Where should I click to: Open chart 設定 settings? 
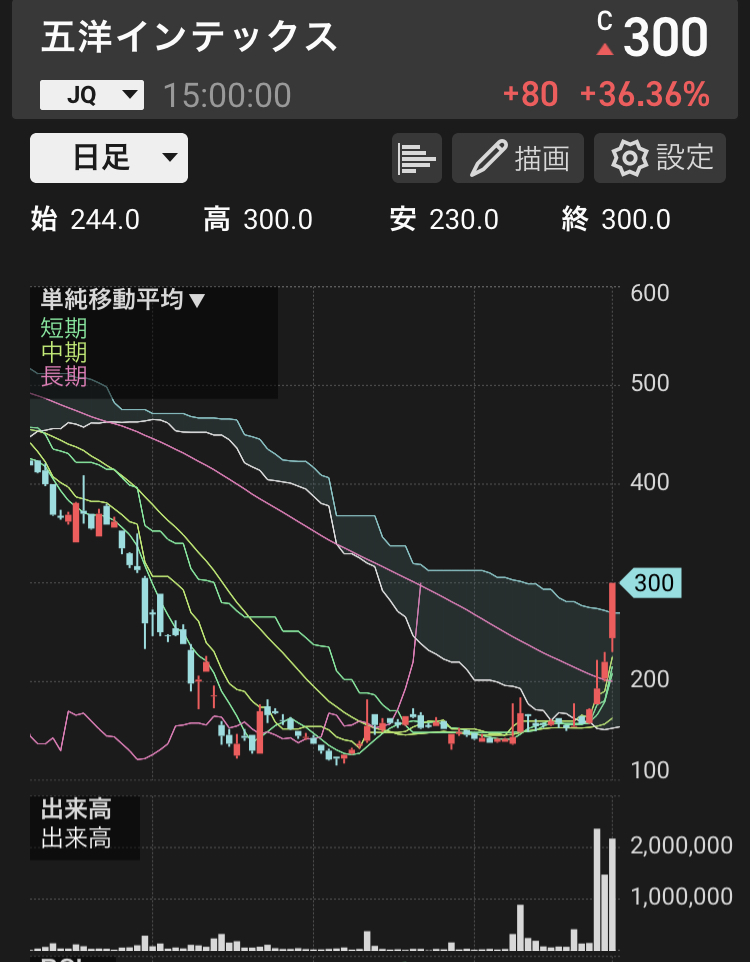[660, 158]
